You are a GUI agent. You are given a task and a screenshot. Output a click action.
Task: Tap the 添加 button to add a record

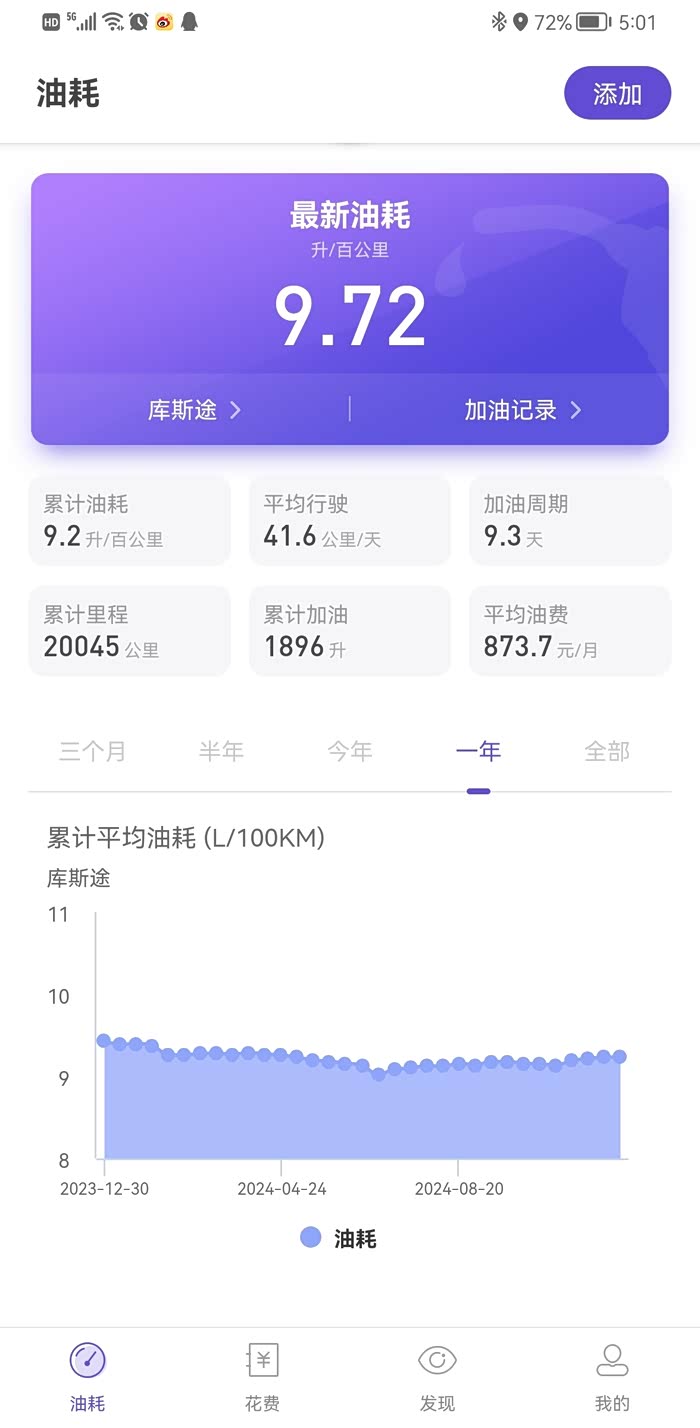pos(617,94)
